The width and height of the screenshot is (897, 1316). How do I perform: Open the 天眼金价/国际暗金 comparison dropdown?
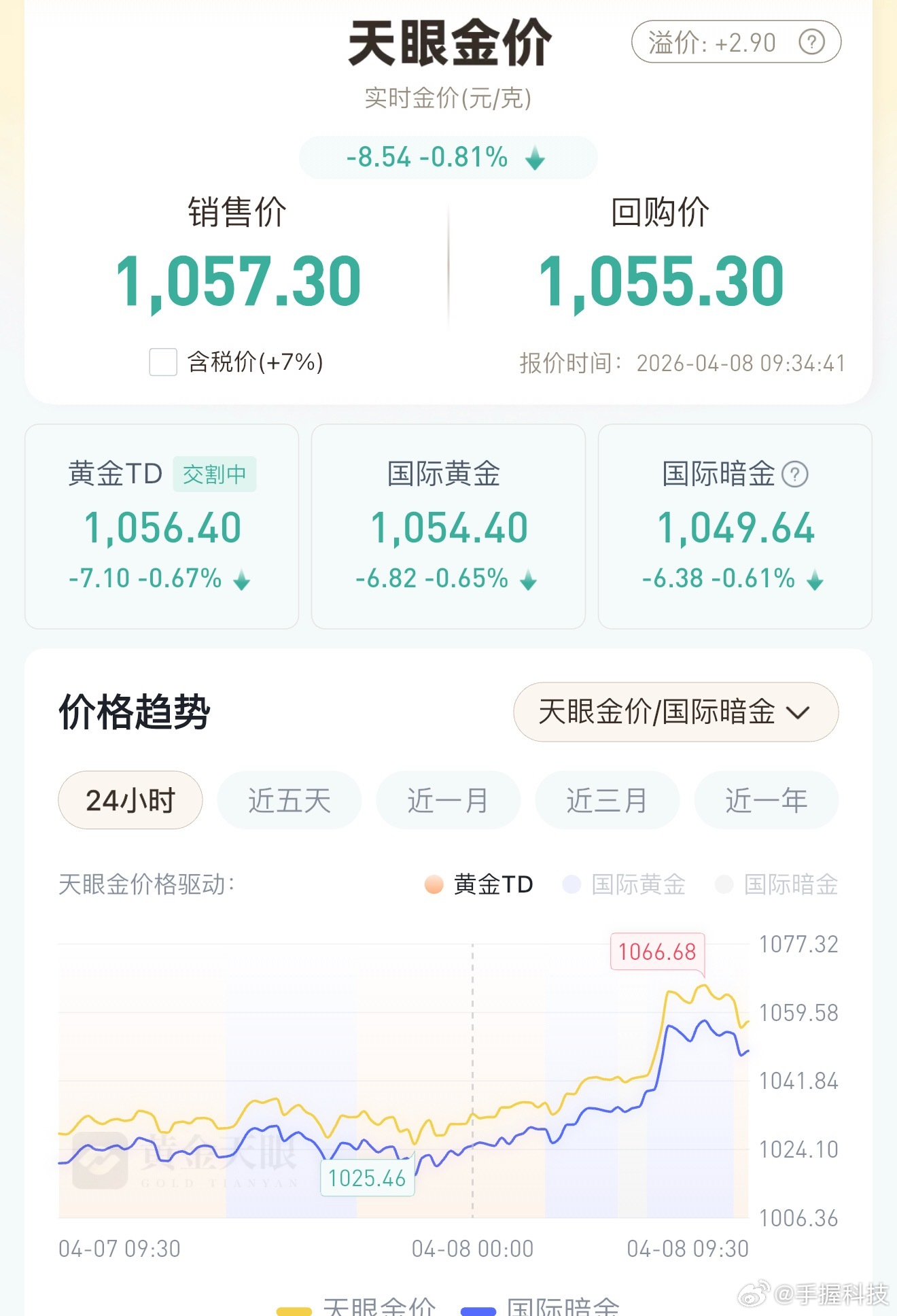coord(674,712)
